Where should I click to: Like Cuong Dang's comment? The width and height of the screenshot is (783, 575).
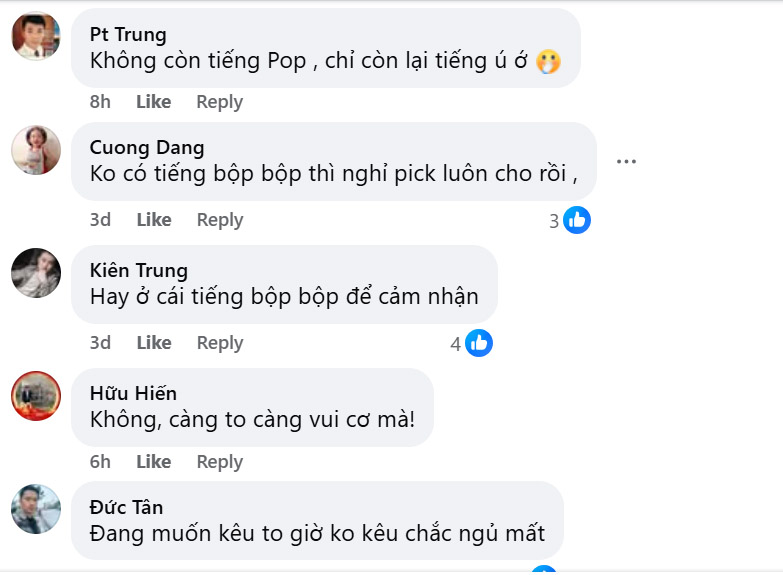153,220
